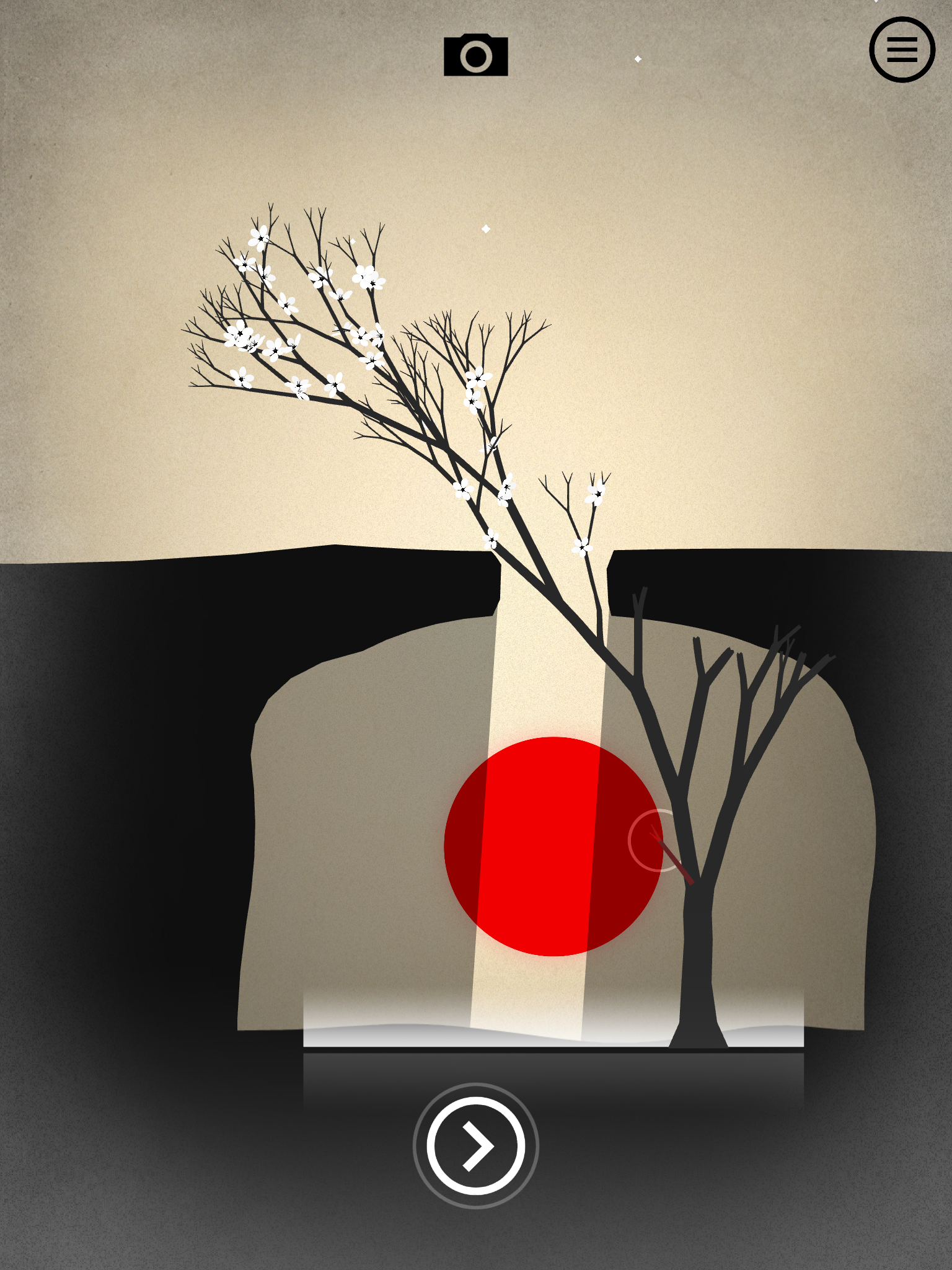Open the hamburger menu

coord(902,50)
